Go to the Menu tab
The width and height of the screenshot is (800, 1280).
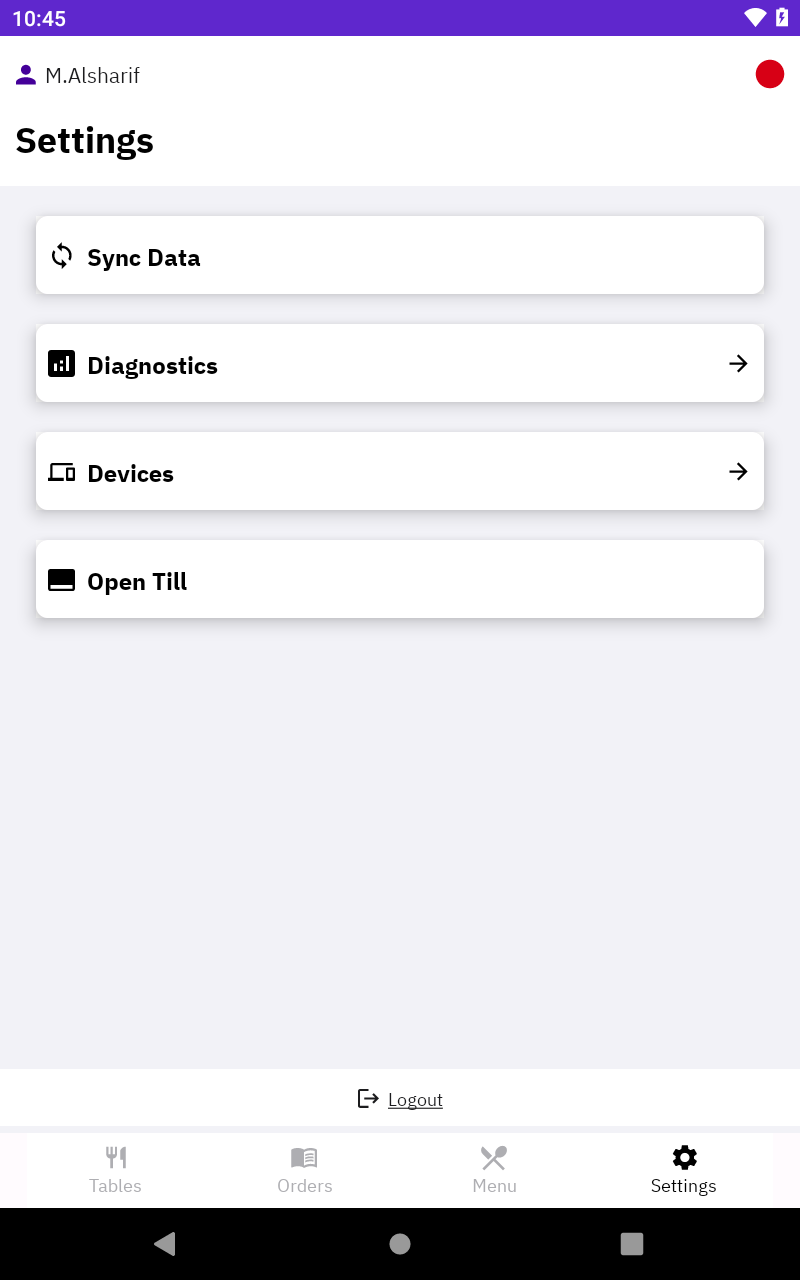[495, 1170]
